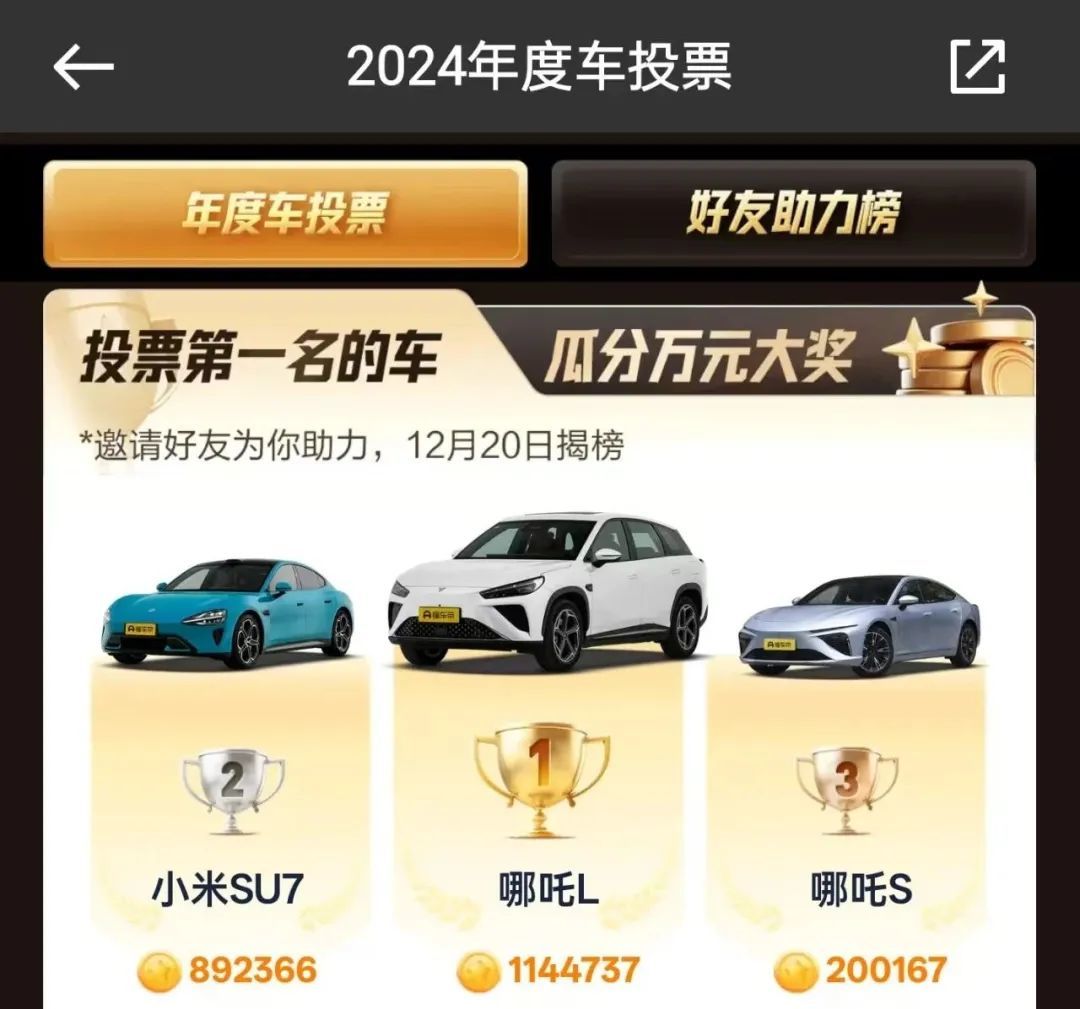Switch to the 年度车投票 tab

point(285,214)
